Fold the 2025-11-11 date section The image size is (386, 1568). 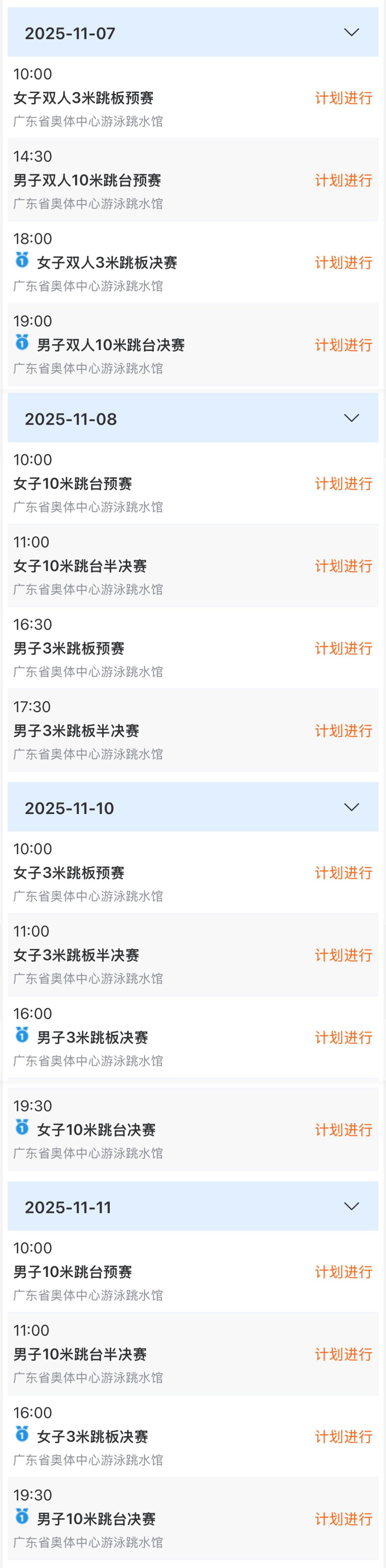click(351, 1207)
